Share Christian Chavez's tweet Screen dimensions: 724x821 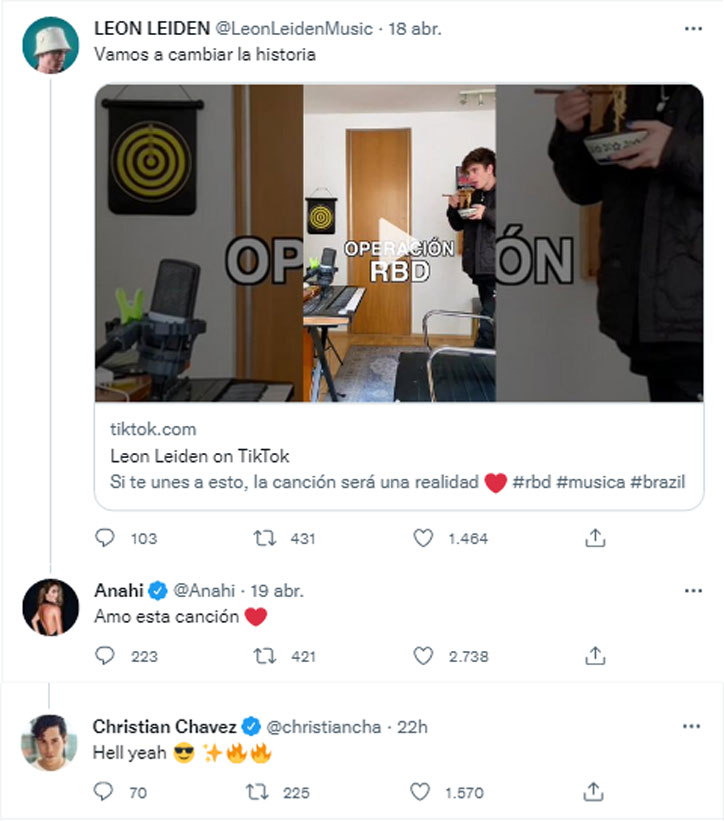coord(595,792)
